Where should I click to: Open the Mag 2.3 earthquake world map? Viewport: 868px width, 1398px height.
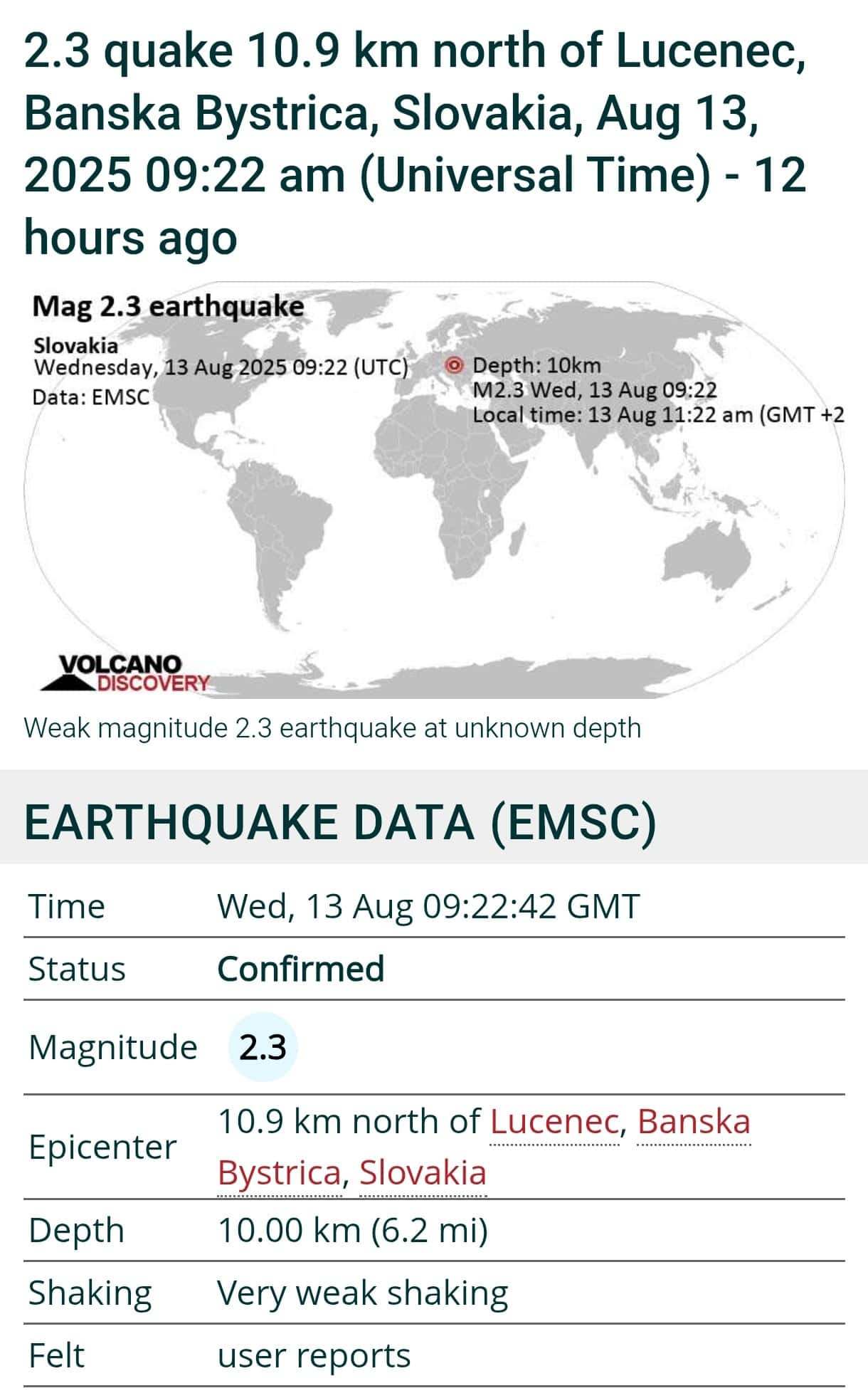tap(434, 490)
